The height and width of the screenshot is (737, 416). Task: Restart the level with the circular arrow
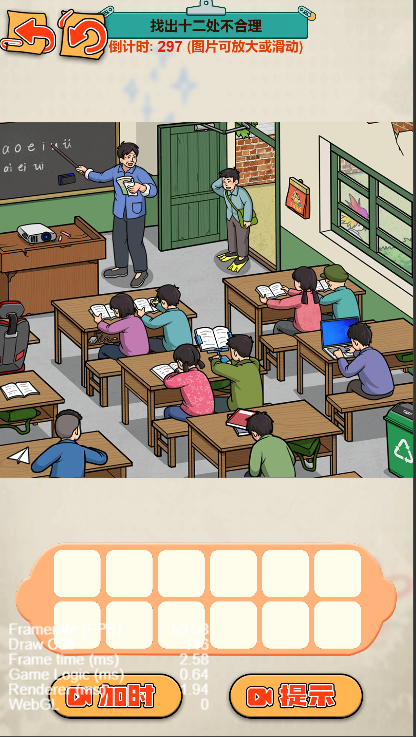click(x=84, y=34)
